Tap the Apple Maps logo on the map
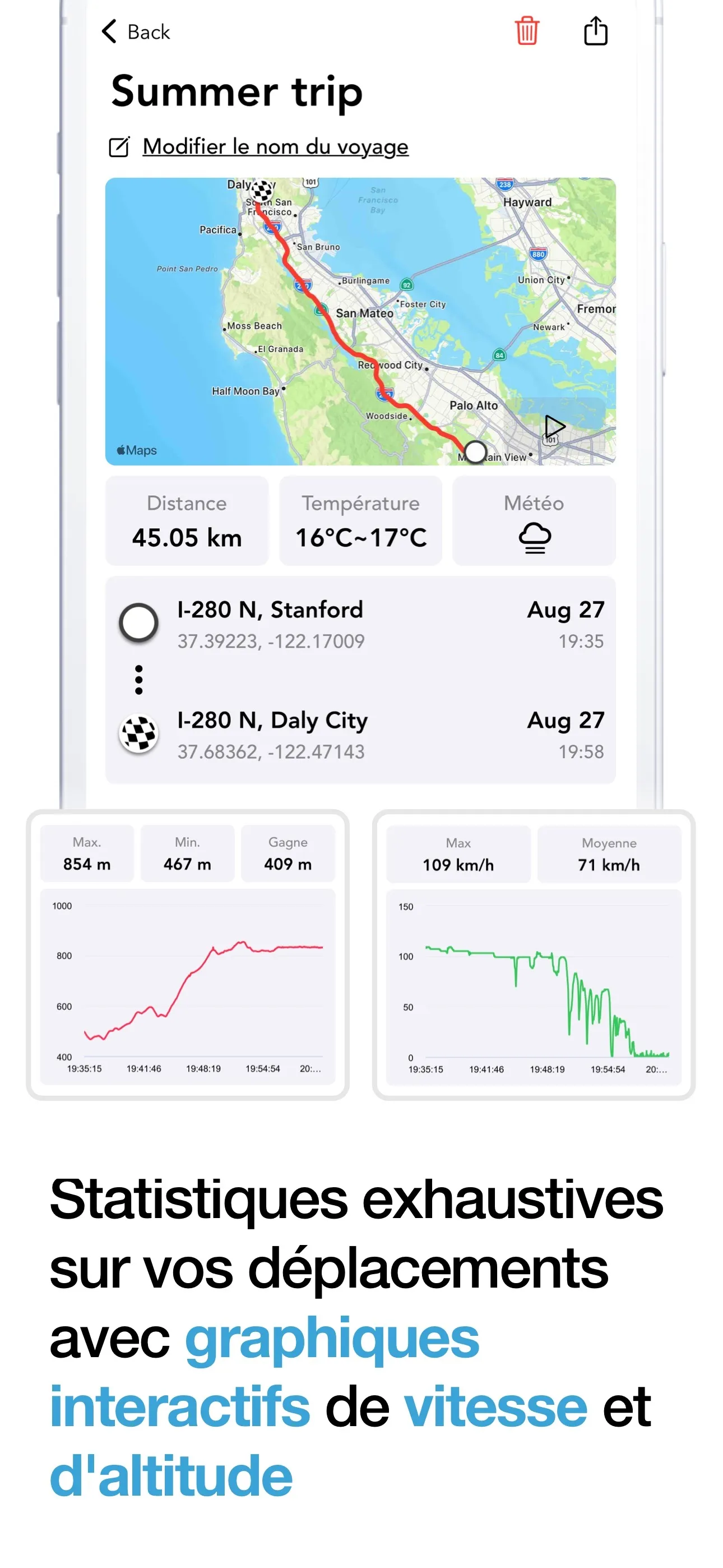 pos(136,450)
